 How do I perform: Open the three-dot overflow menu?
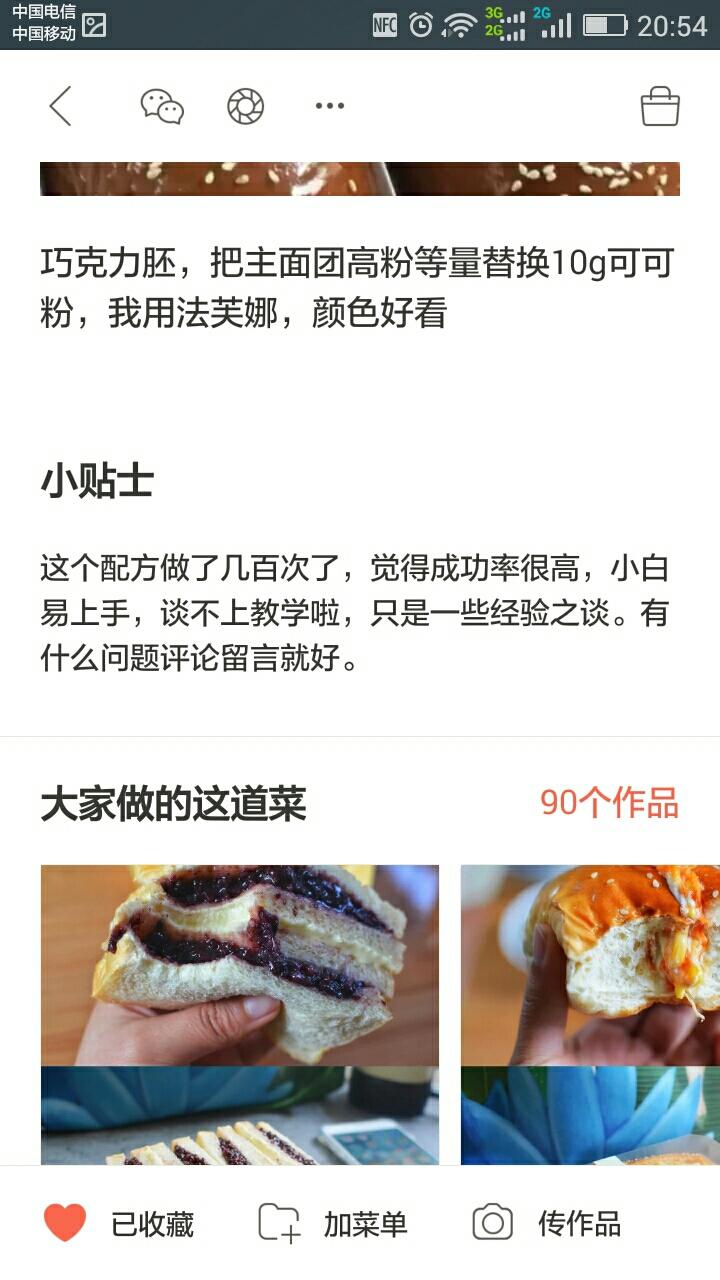(x=330, y=106)
